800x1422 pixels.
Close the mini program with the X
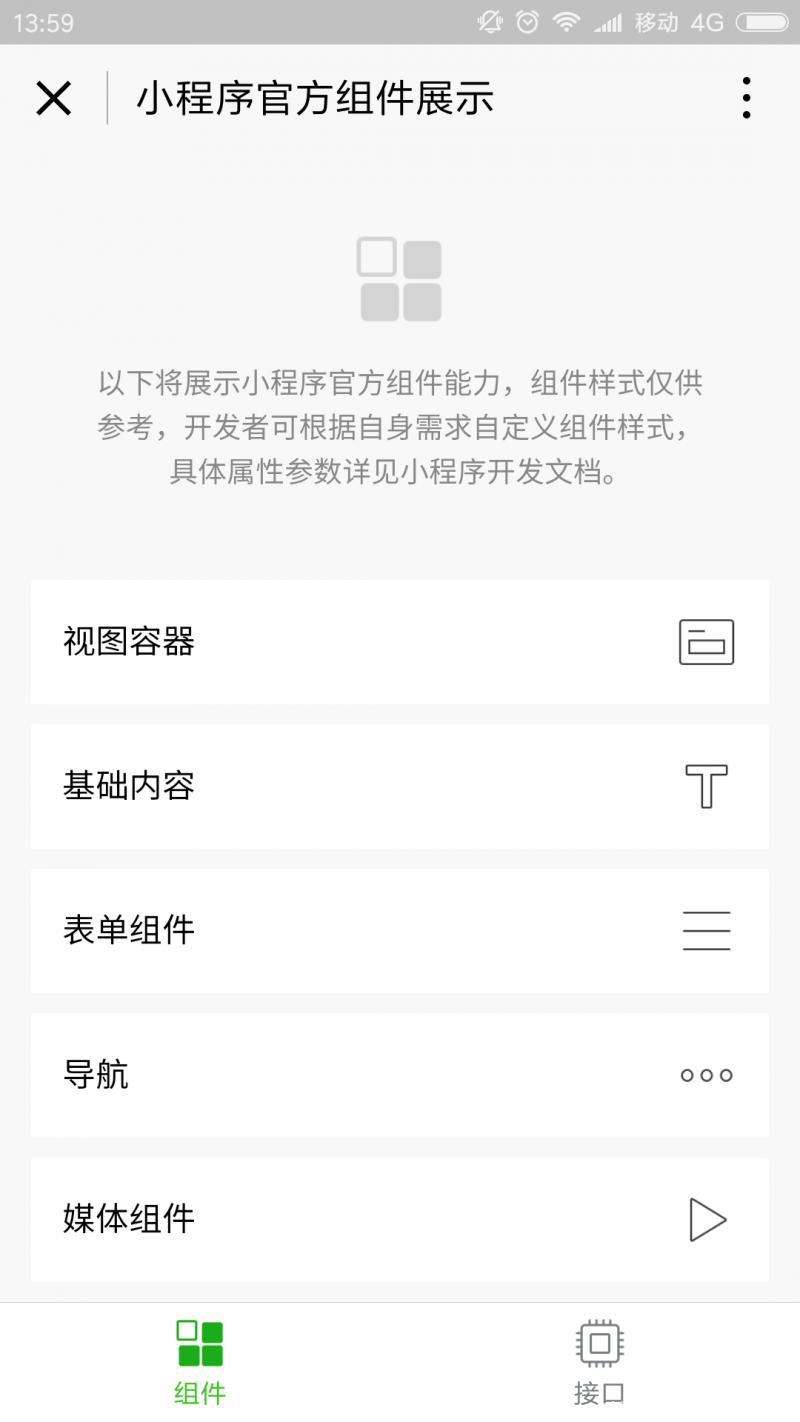(x=53, y=98)
